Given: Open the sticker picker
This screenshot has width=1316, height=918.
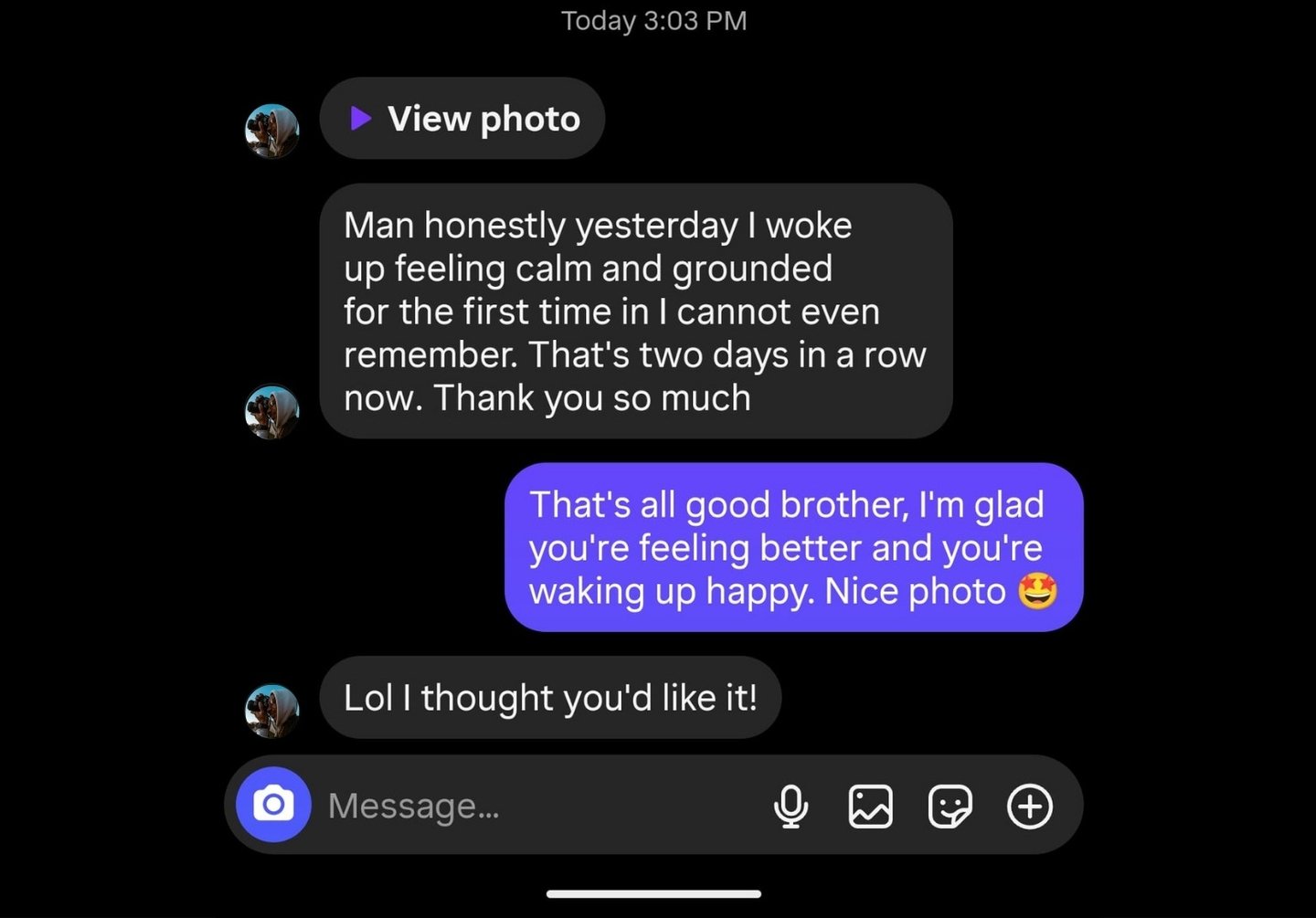Looking at the screenshot, I should point(950,806).
